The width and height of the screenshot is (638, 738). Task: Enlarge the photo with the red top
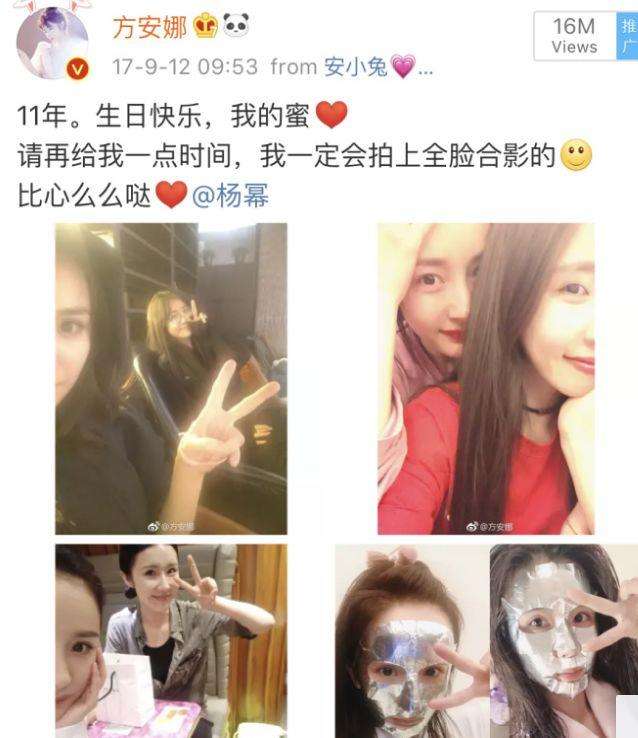pos(485,378)
